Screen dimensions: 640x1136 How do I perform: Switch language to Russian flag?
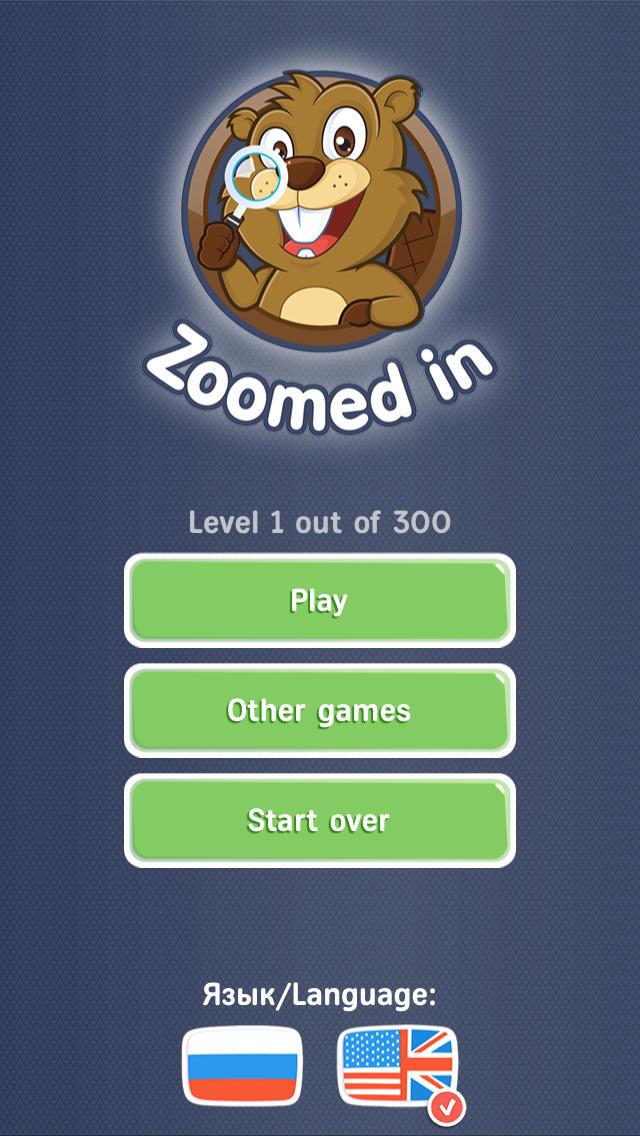tap(242, 1065)
